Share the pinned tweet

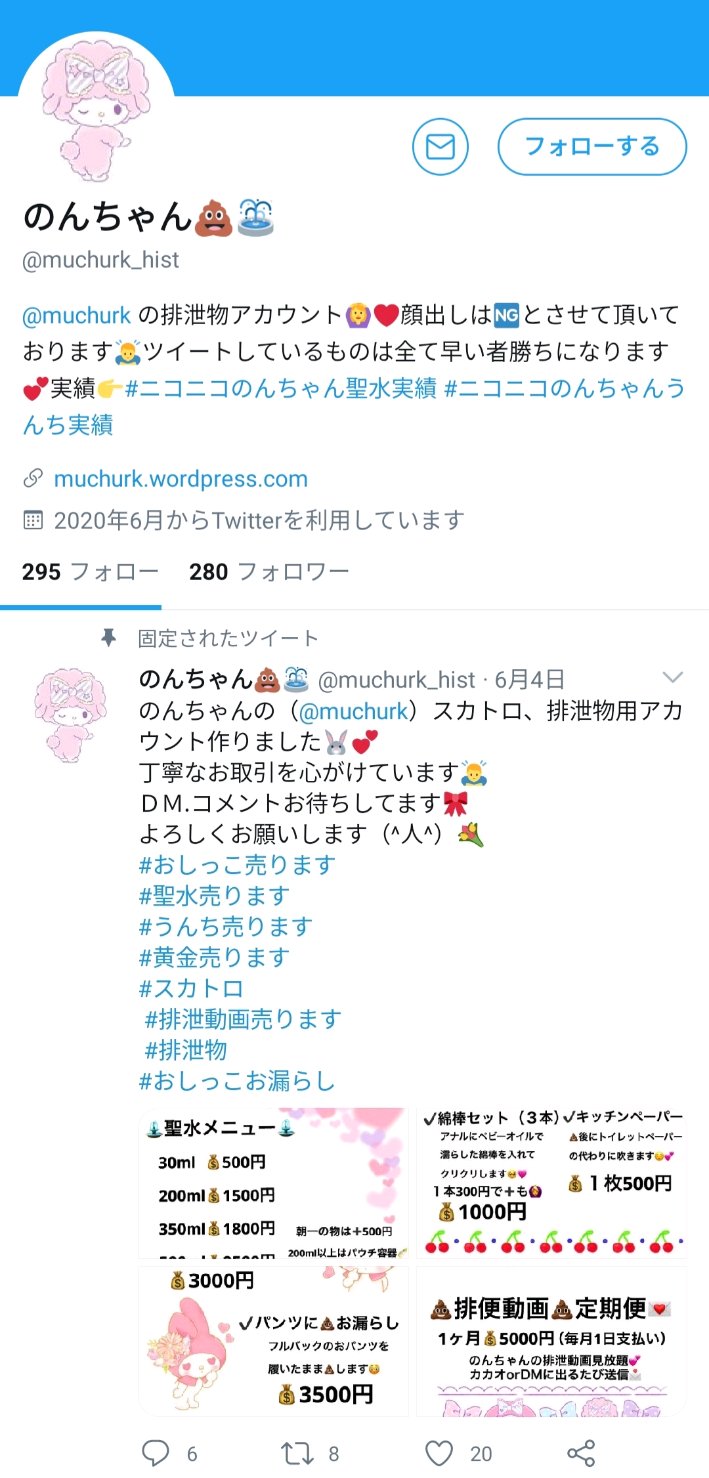(581, 1452)
